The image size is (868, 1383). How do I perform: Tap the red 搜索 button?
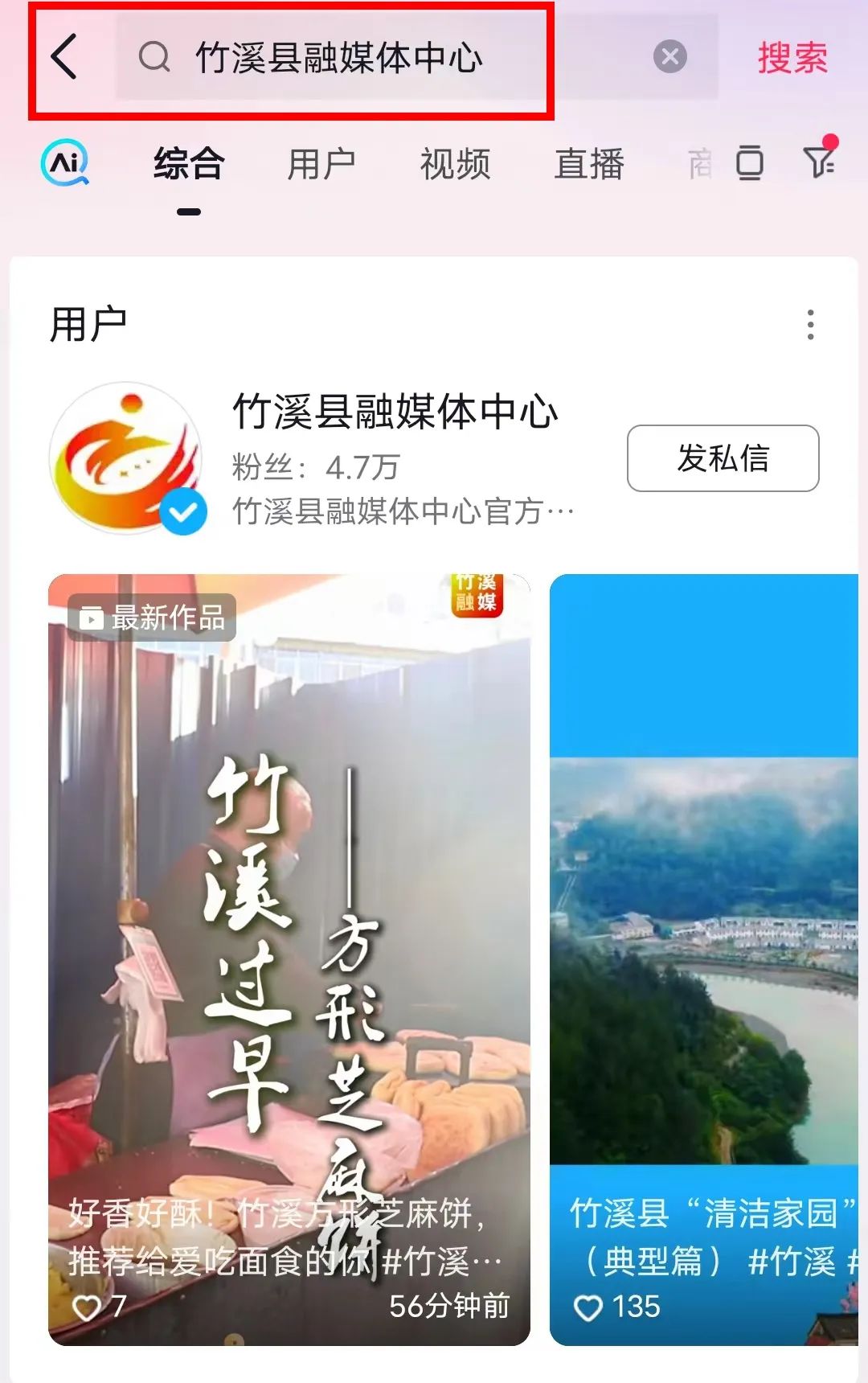792,58
